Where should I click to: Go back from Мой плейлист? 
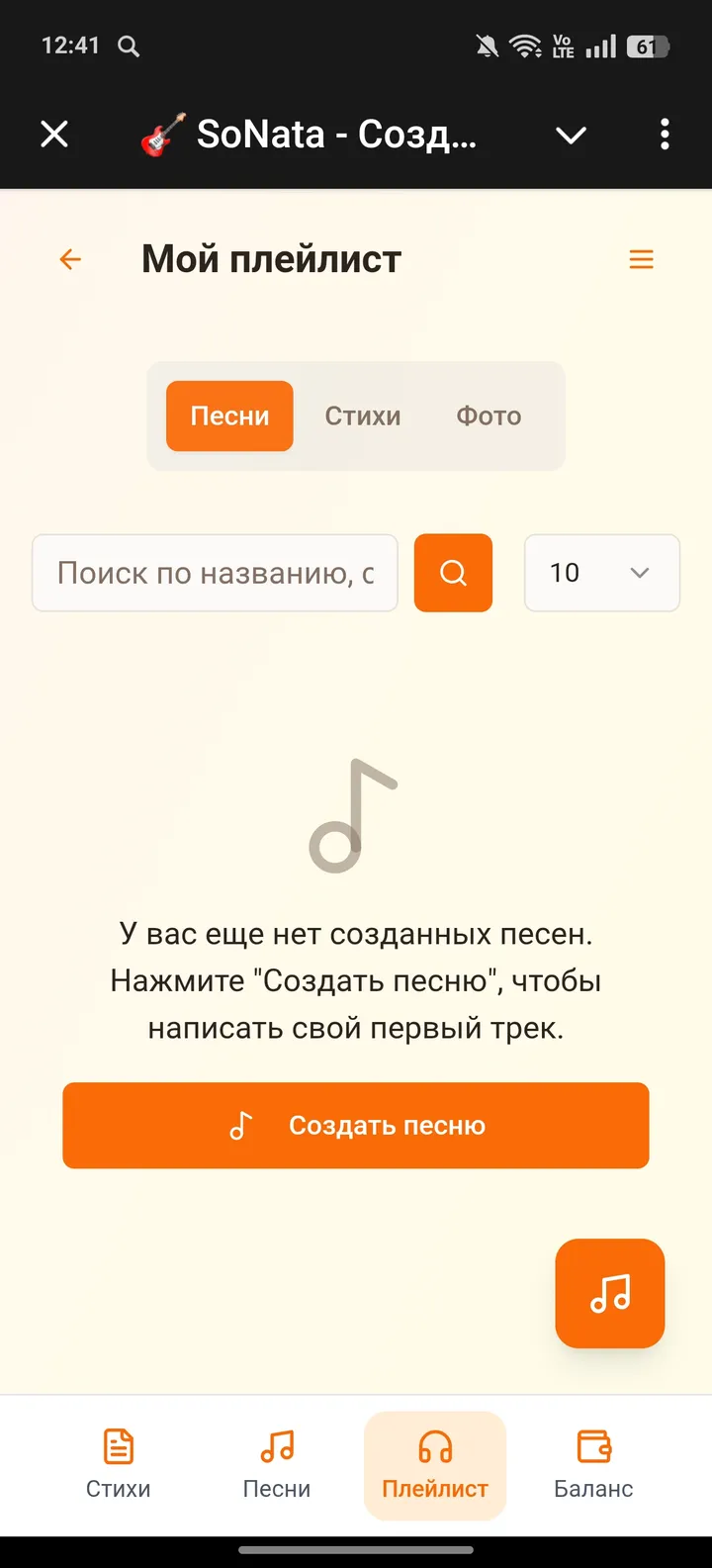click(70, 259)
